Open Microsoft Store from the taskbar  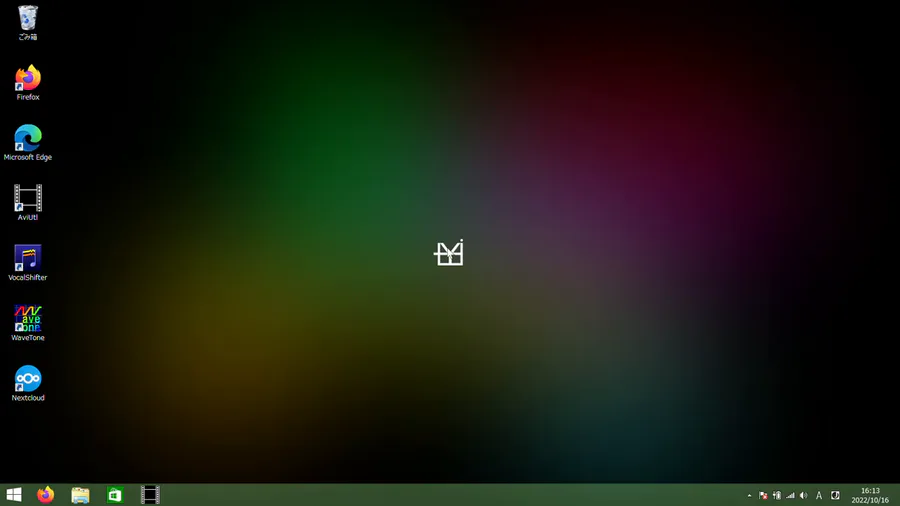click(115, 495)
